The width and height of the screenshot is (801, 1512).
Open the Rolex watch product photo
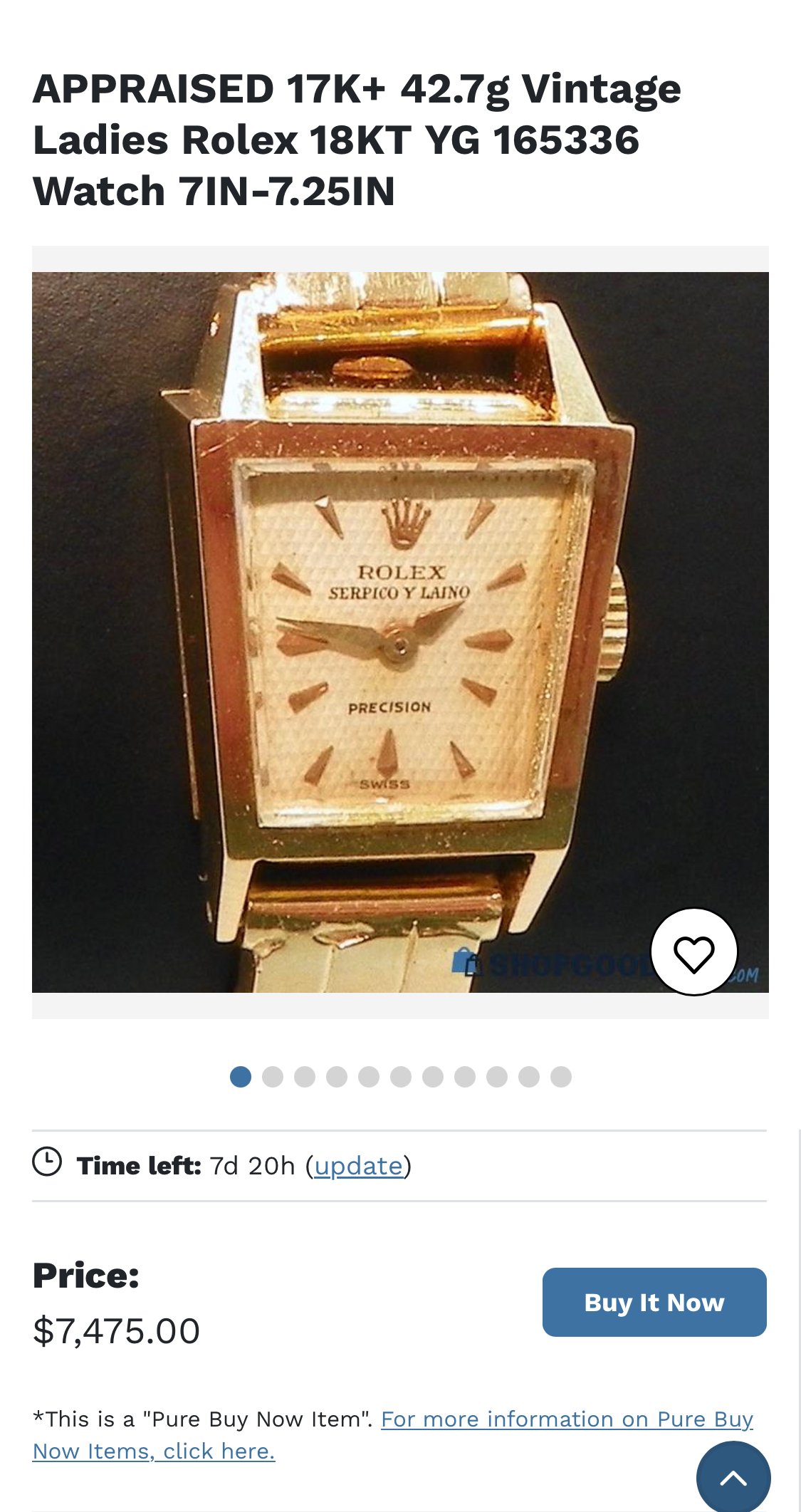pyautogui.click(x=399, y=632)
